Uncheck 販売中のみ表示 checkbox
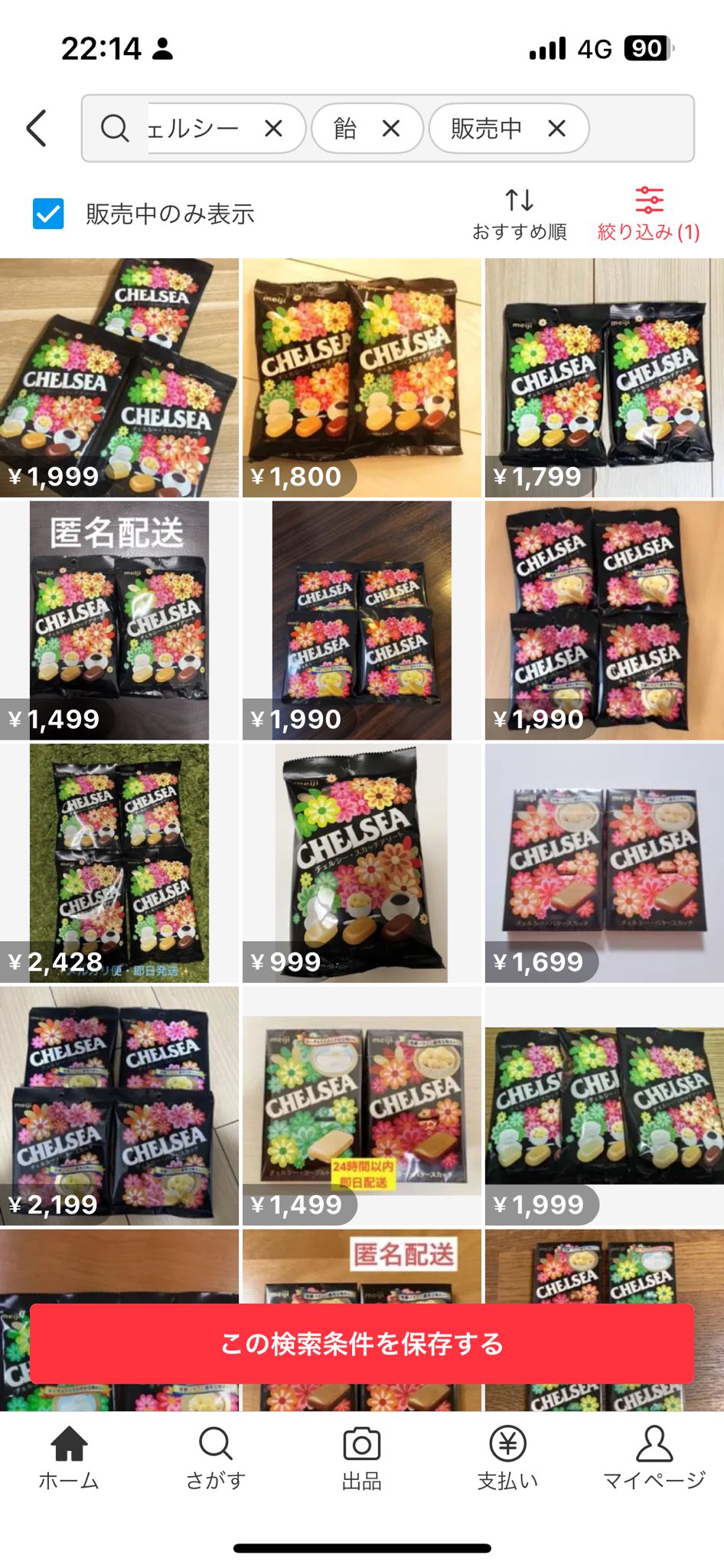Screen dimensions: 724x1568 pyautogui.click(x=48, y=214)
